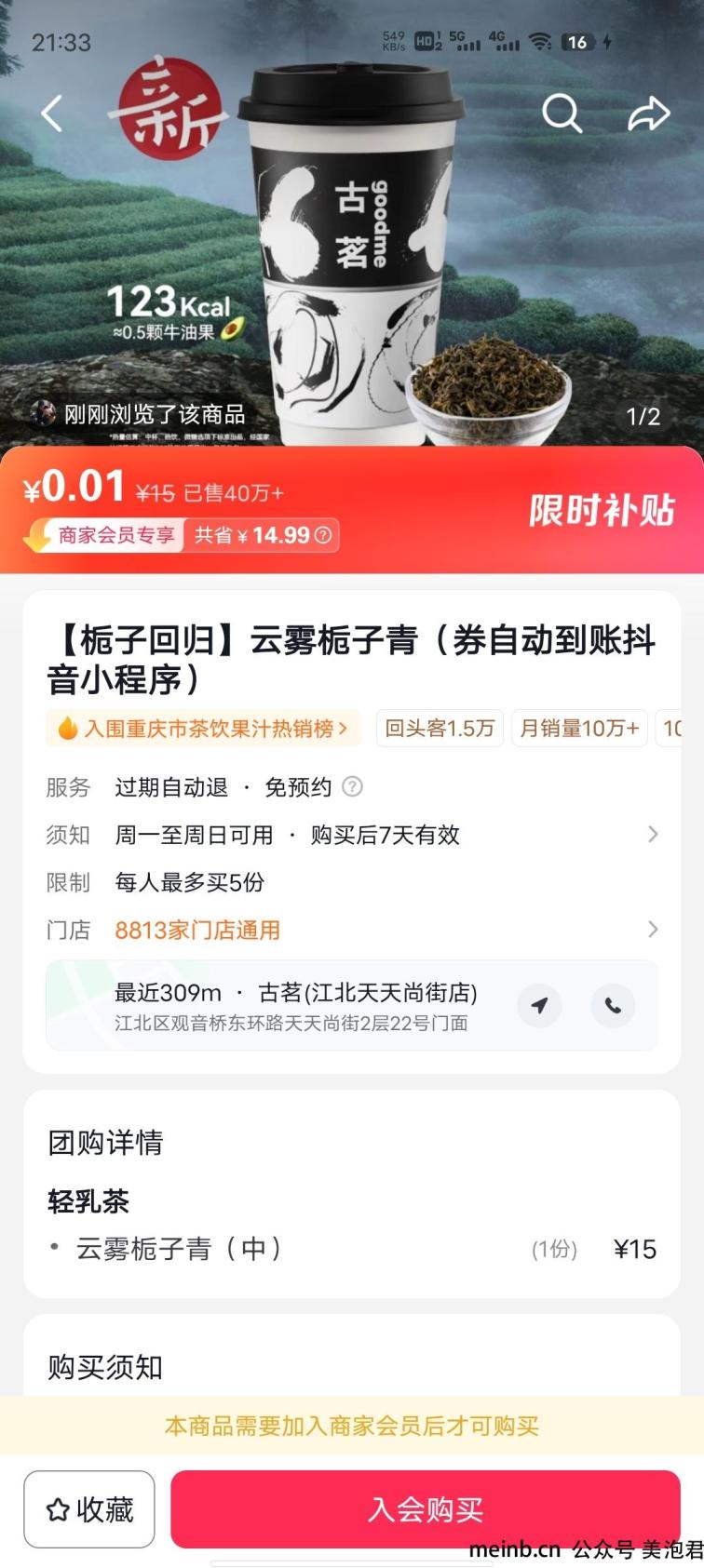The width and height of the screenshot is (704, 1568).
Task: View the 8813家门店通用 store list
Action: (352, 930)
